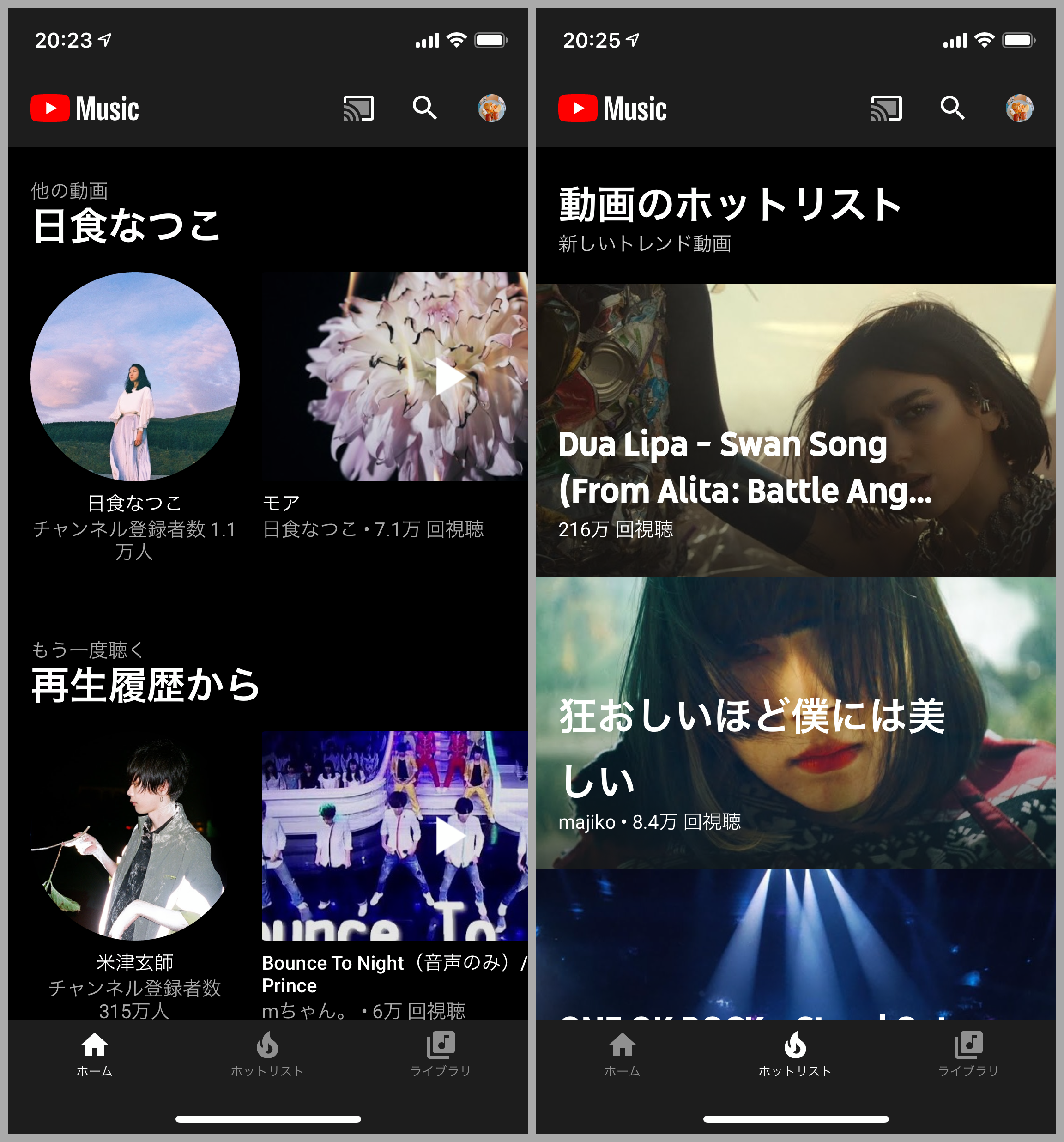This screenshot has height=1142, width=1064.
Task: Tap the cast icon on the 再生履歴から screen
Action: (358, 108)
